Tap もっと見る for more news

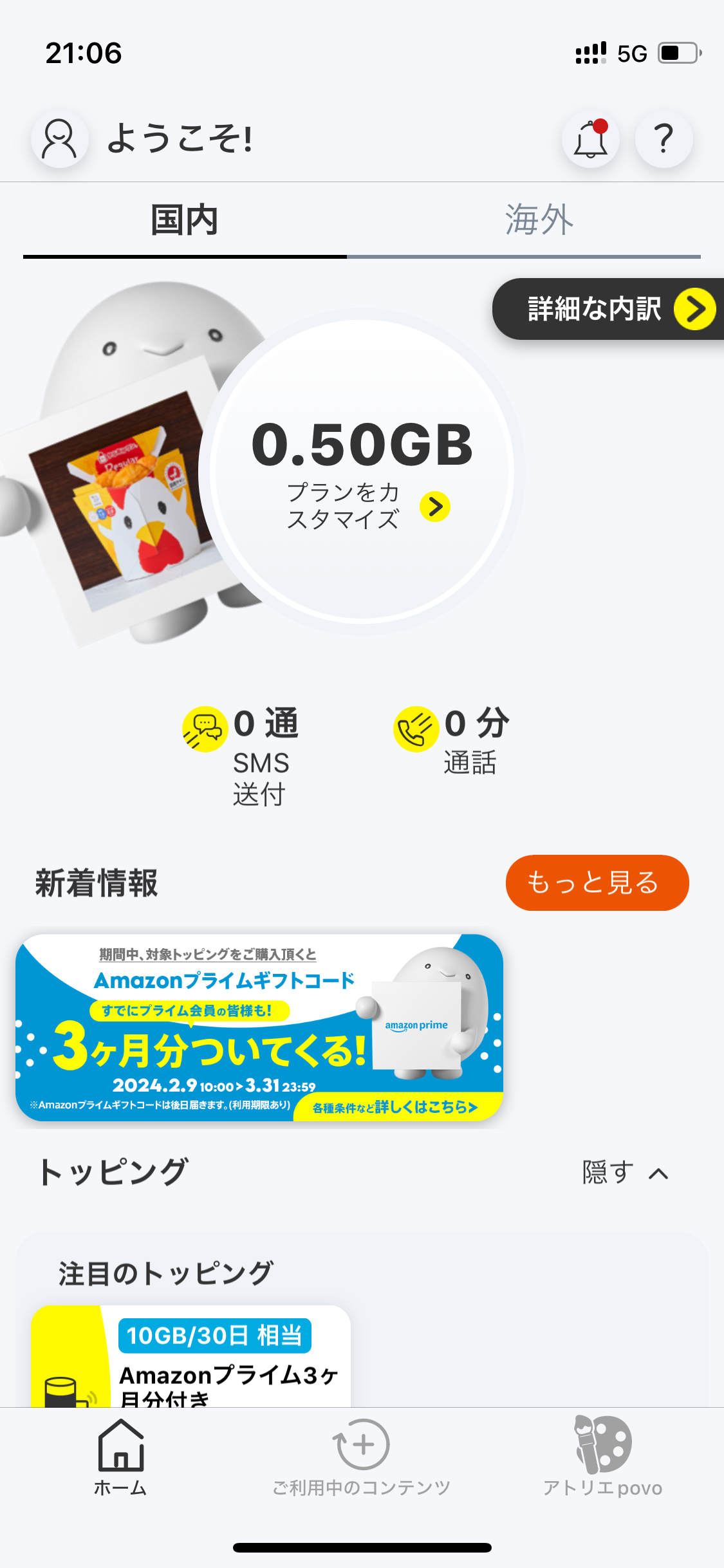coord(597,882)
